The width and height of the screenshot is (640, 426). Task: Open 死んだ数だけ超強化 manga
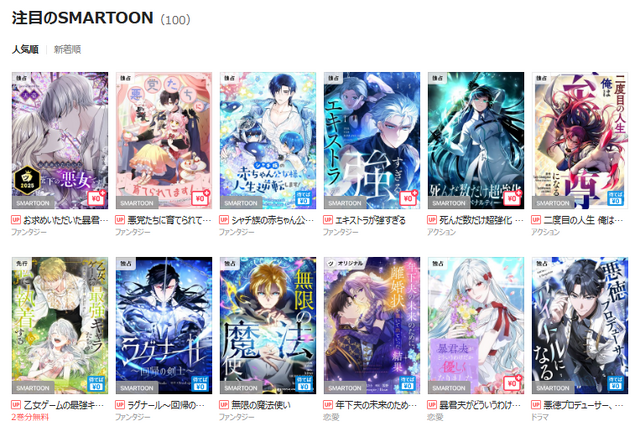tap(475, 140)
